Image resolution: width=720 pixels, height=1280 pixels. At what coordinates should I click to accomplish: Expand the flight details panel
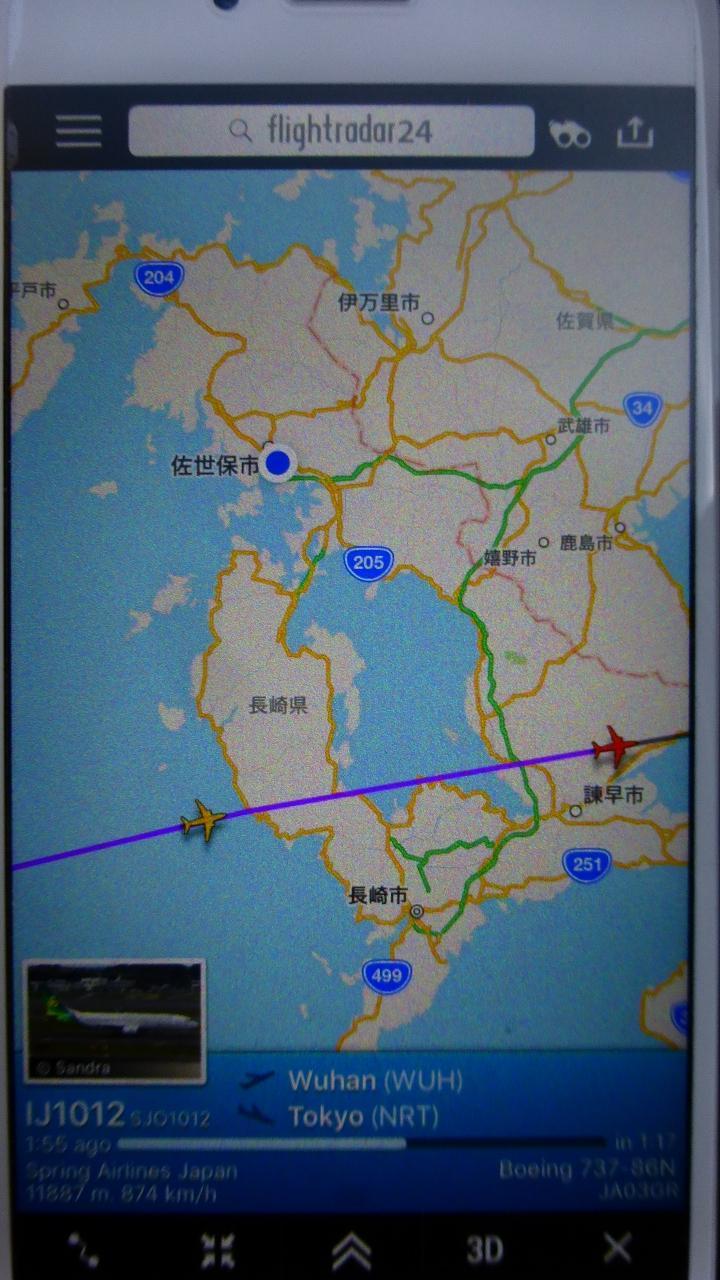pos(351,1248)
